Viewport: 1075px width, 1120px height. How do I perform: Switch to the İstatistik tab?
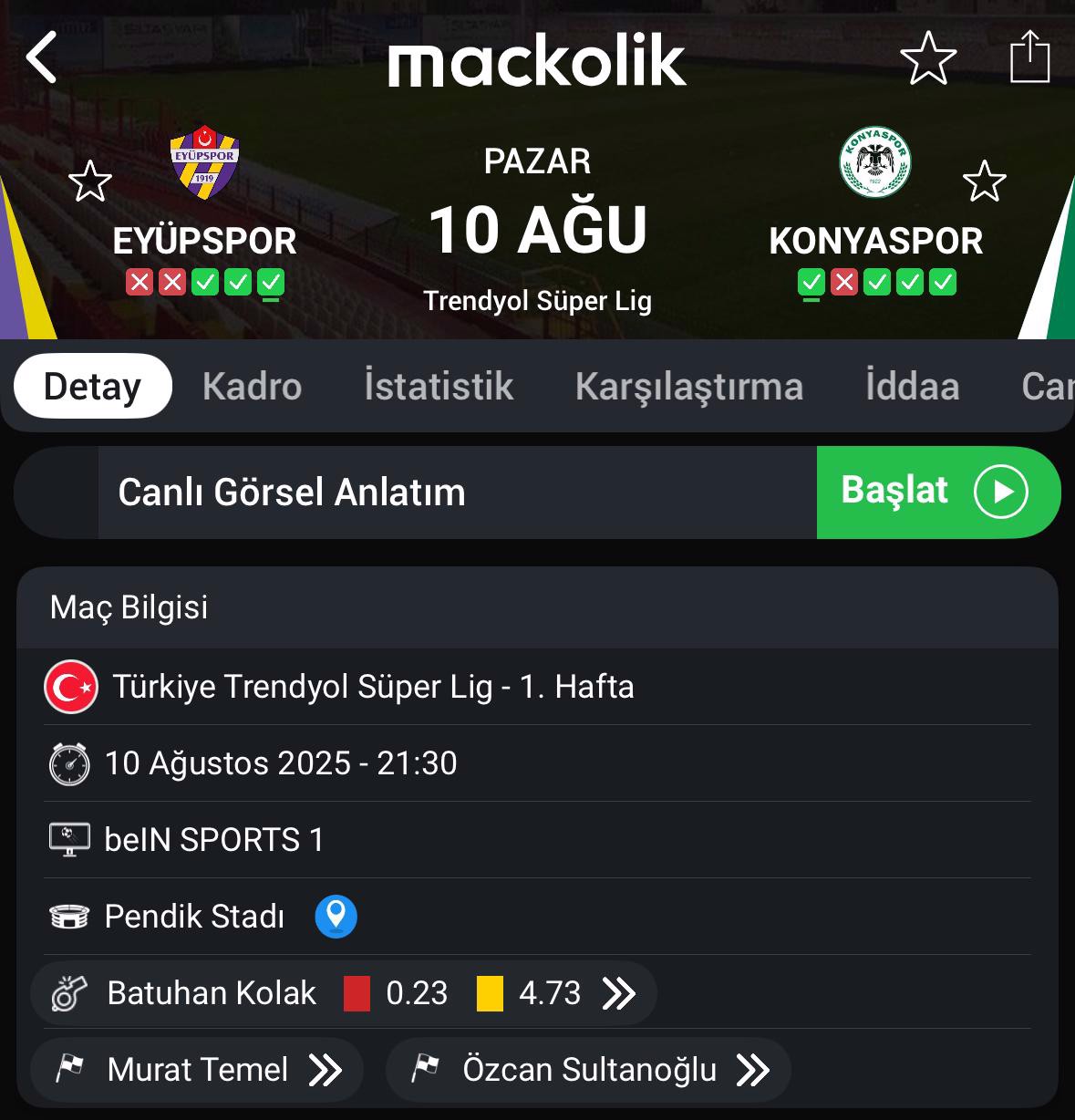439,387
